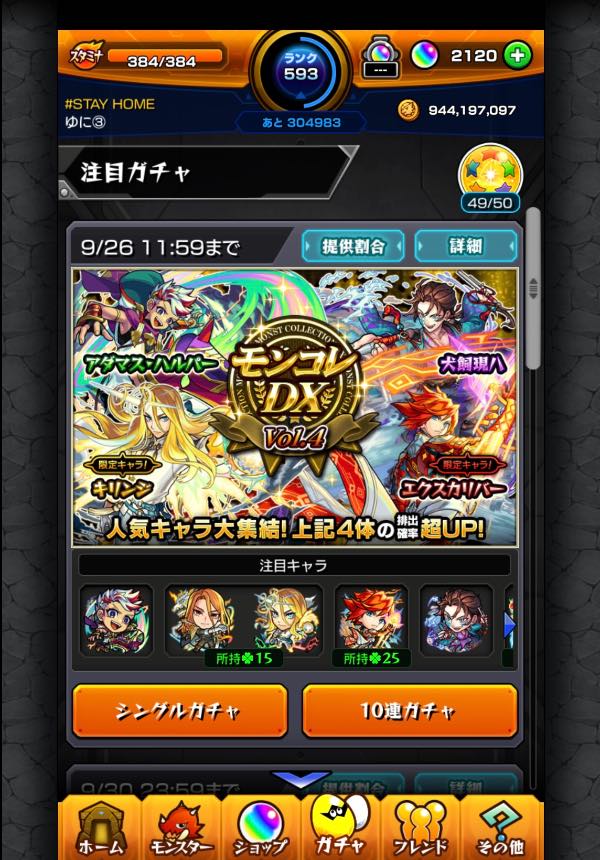600x860 pixels.
Task: Add more orbs with the green plus
Action: [517, 55]
